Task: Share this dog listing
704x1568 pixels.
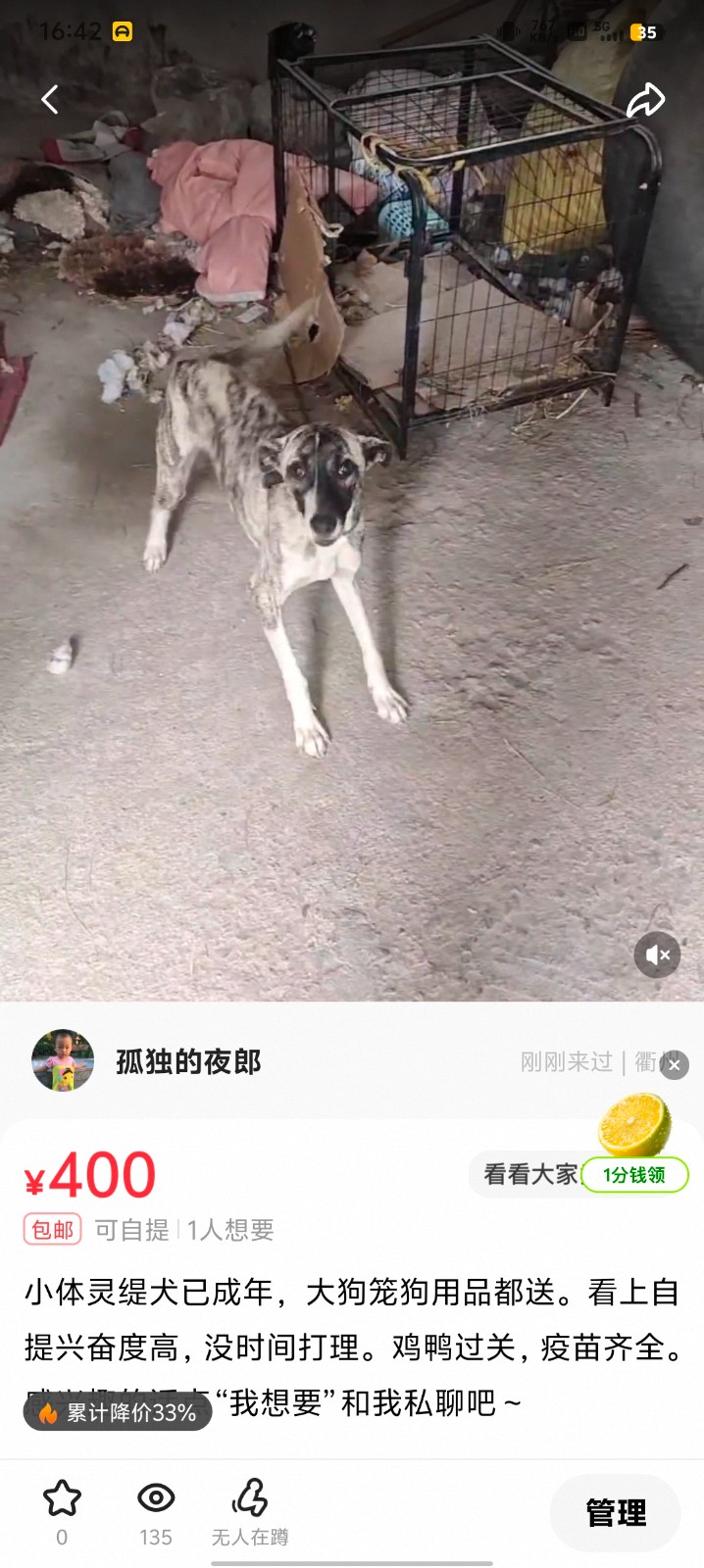Action: [645, 99]
